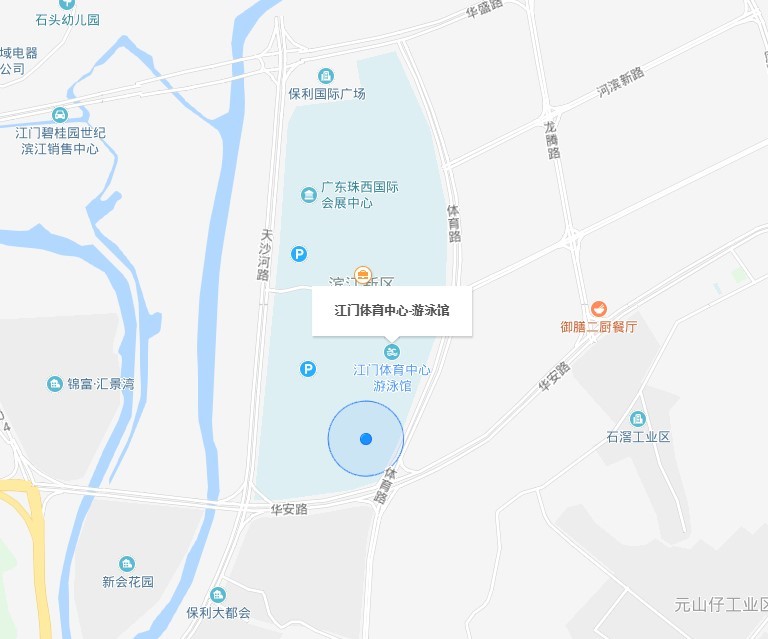This screenshot has height=639, width=768.
Task: Tap the blue current location dot
Action: (x=366, y=439)
